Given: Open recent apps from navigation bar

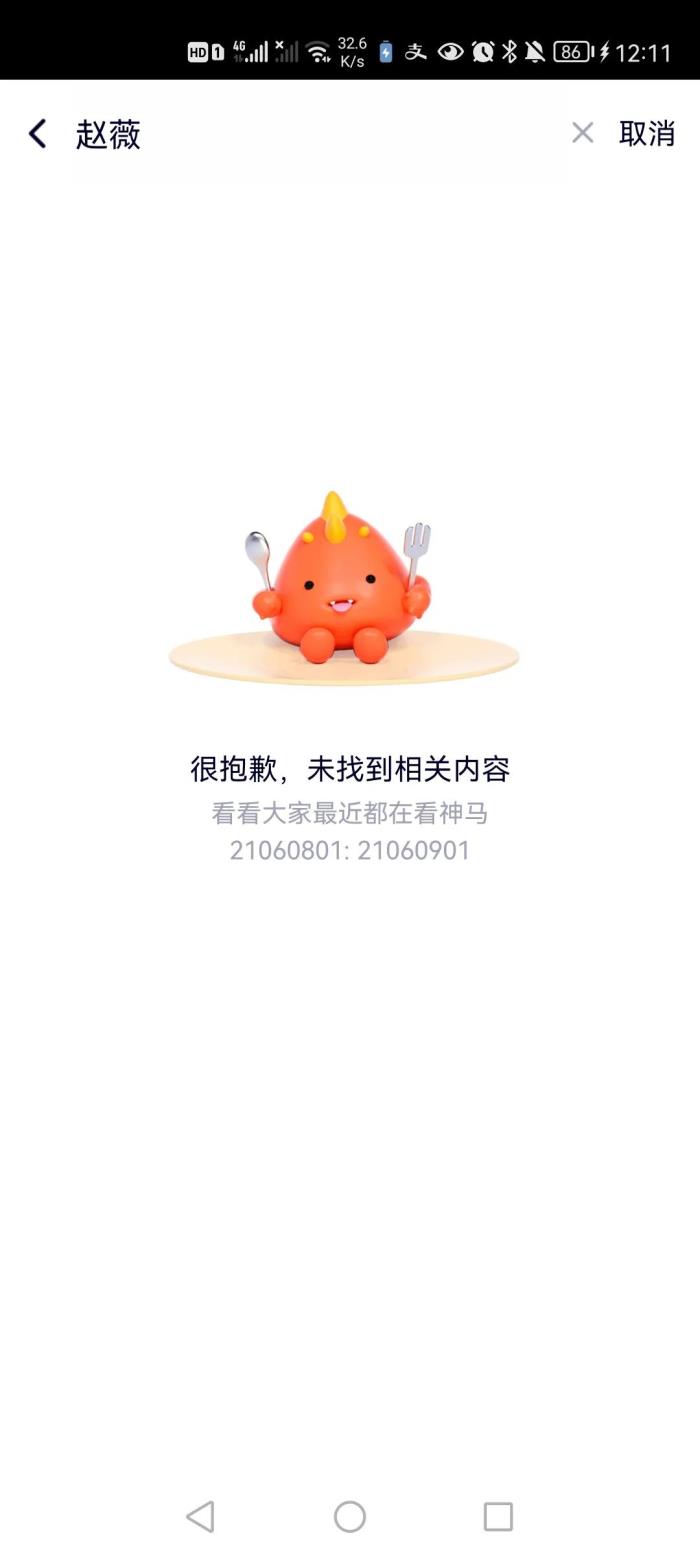Looking at the screenshot, I should click(x=498, y=1516).
